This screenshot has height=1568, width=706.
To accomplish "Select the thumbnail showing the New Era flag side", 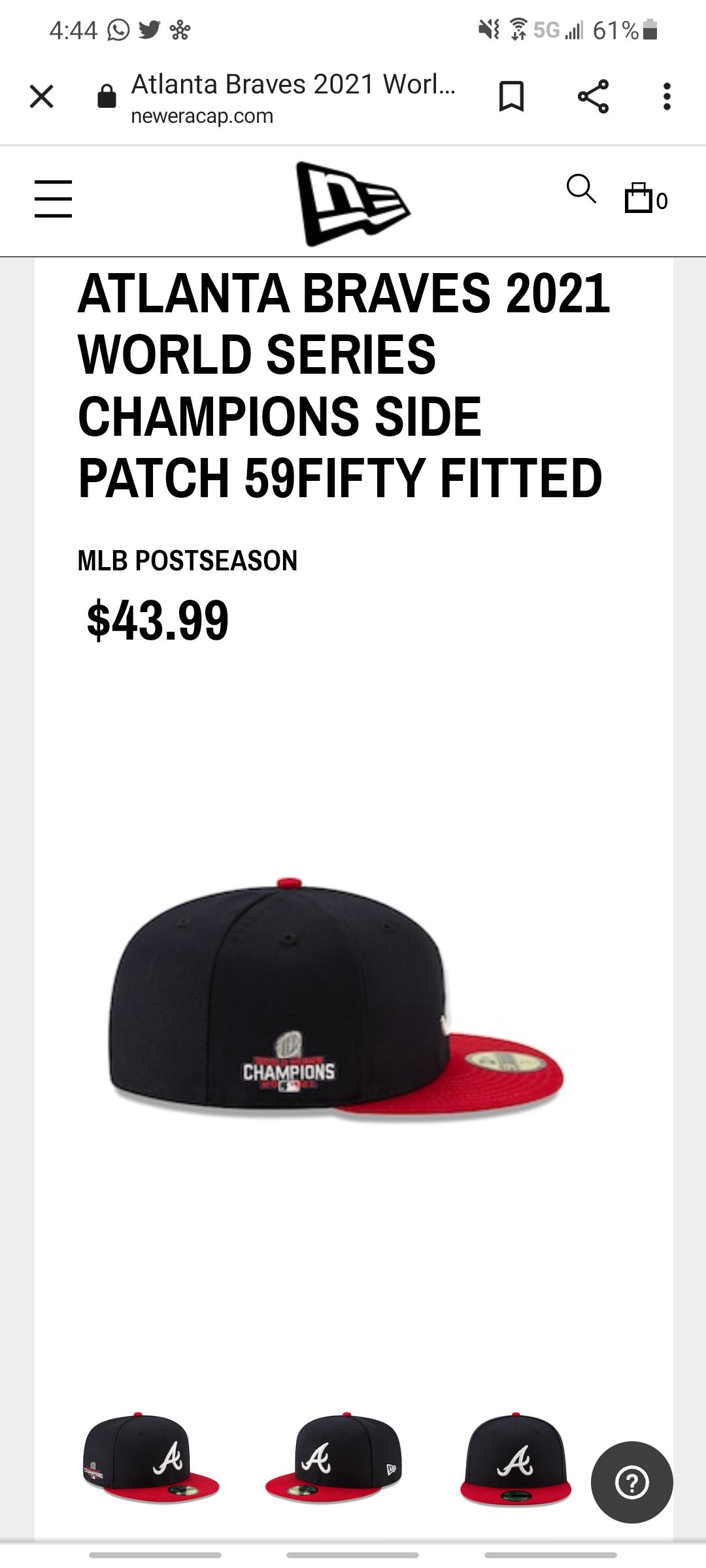I will [334, 1459].
